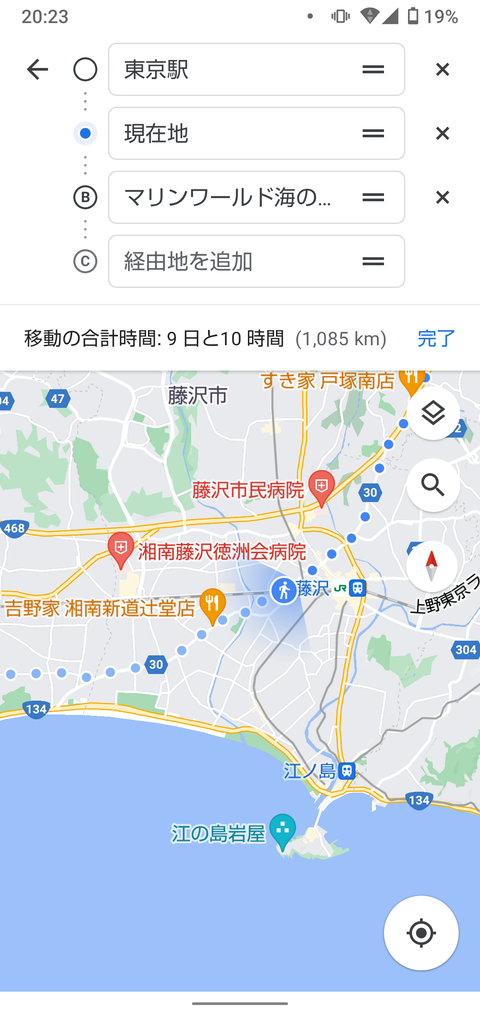
Task: Edit the 現在地 stop field
Action: point(256,133)
